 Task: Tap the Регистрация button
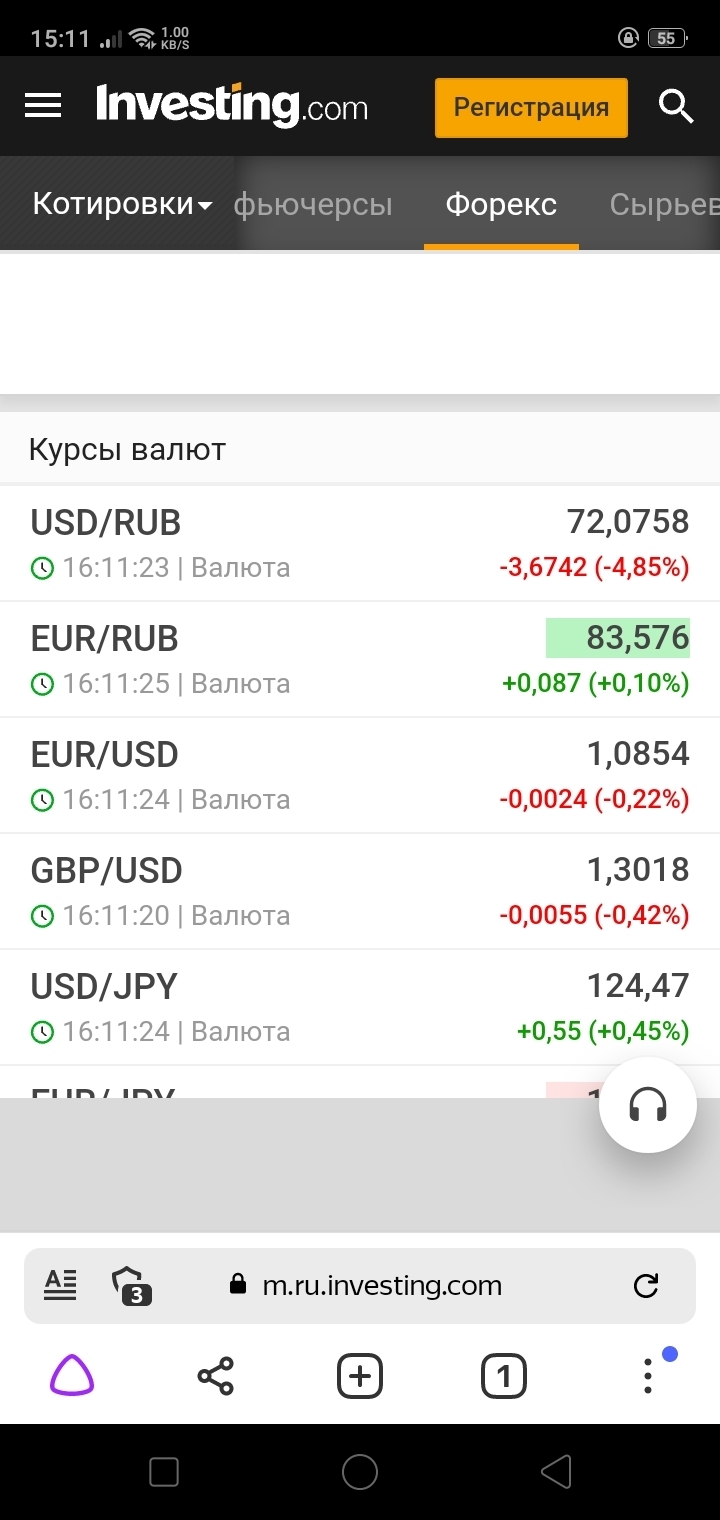pyautogui.click(x=531, y=107)
